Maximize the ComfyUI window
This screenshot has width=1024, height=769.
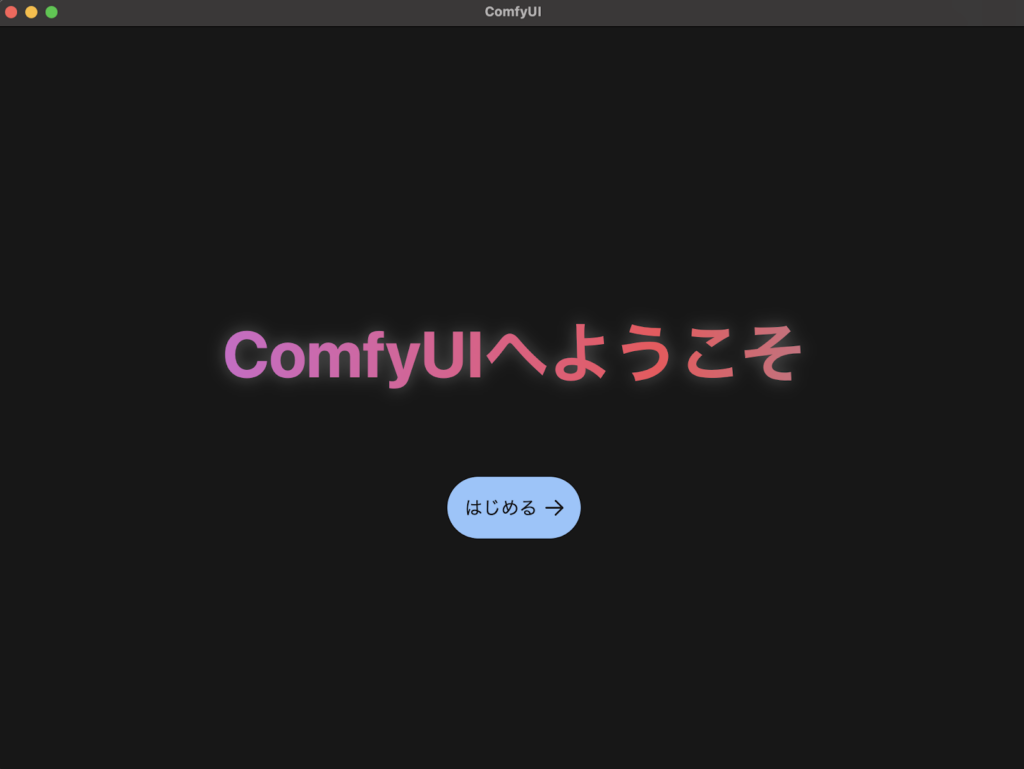[51, 12]
